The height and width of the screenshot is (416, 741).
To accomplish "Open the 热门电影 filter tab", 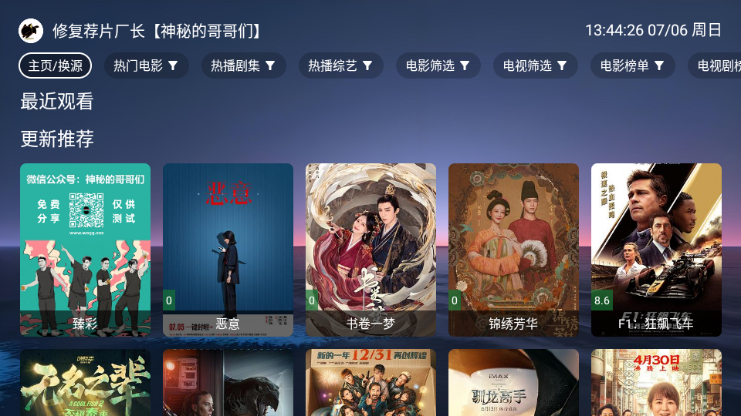I will coord(145,66).
